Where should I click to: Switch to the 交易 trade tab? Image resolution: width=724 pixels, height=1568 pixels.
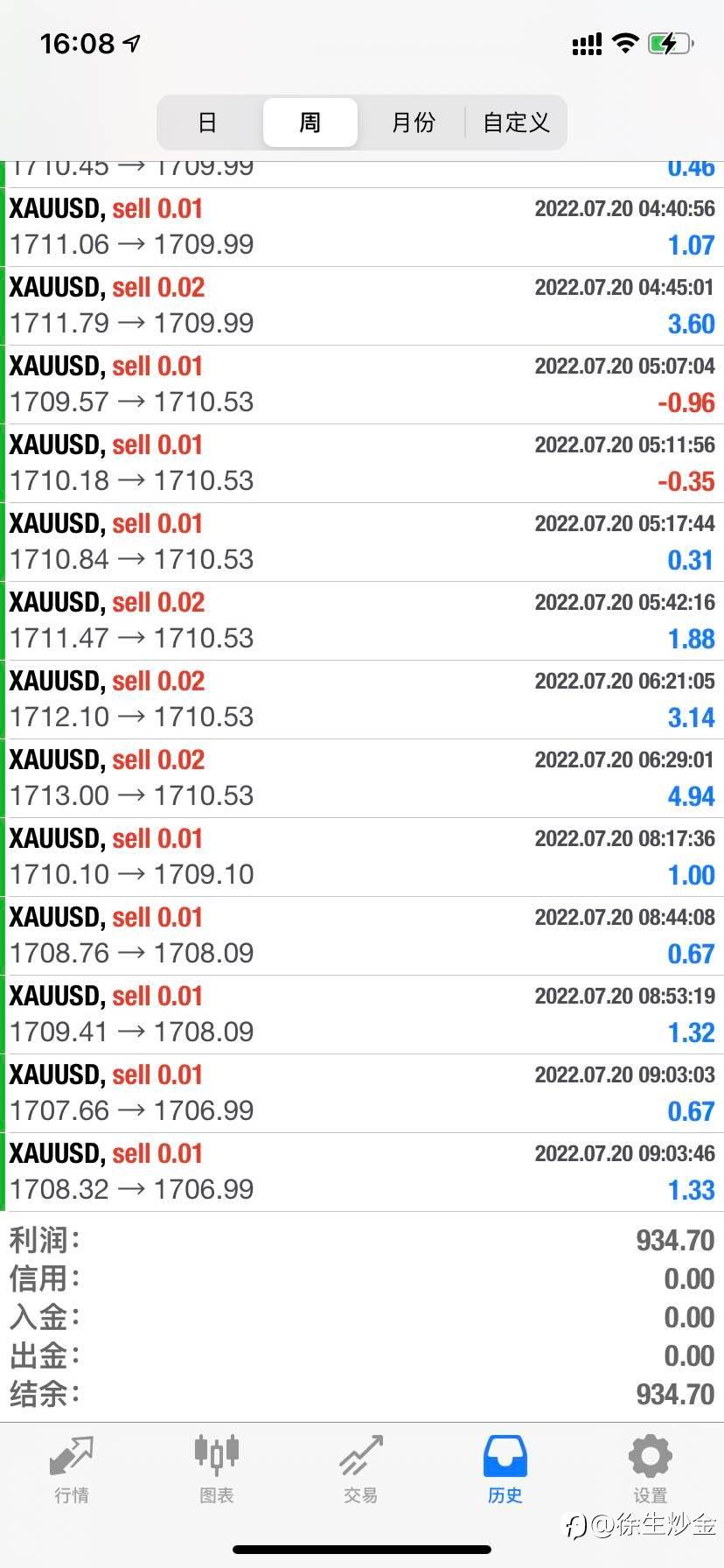361,1470
